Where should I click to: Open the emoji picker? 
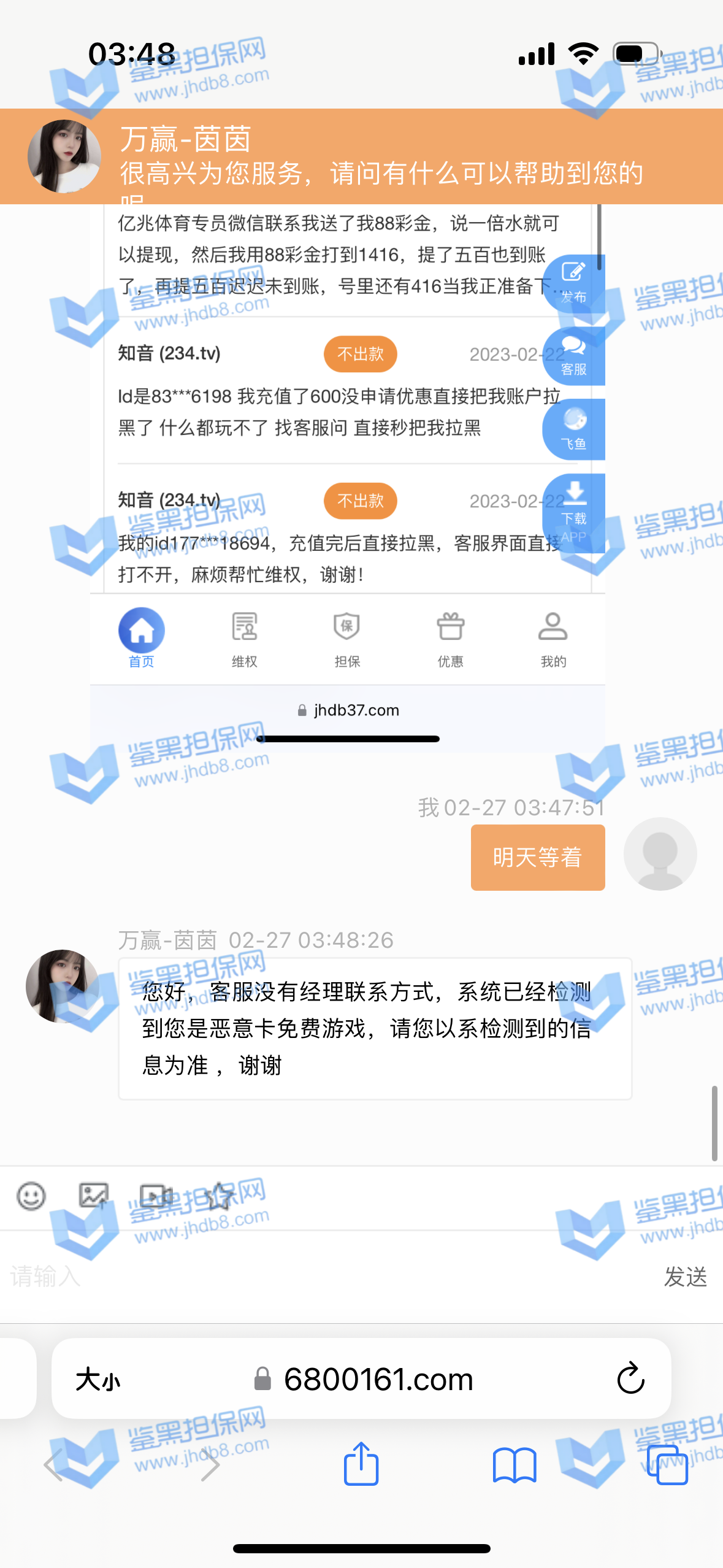point(31,1196)
